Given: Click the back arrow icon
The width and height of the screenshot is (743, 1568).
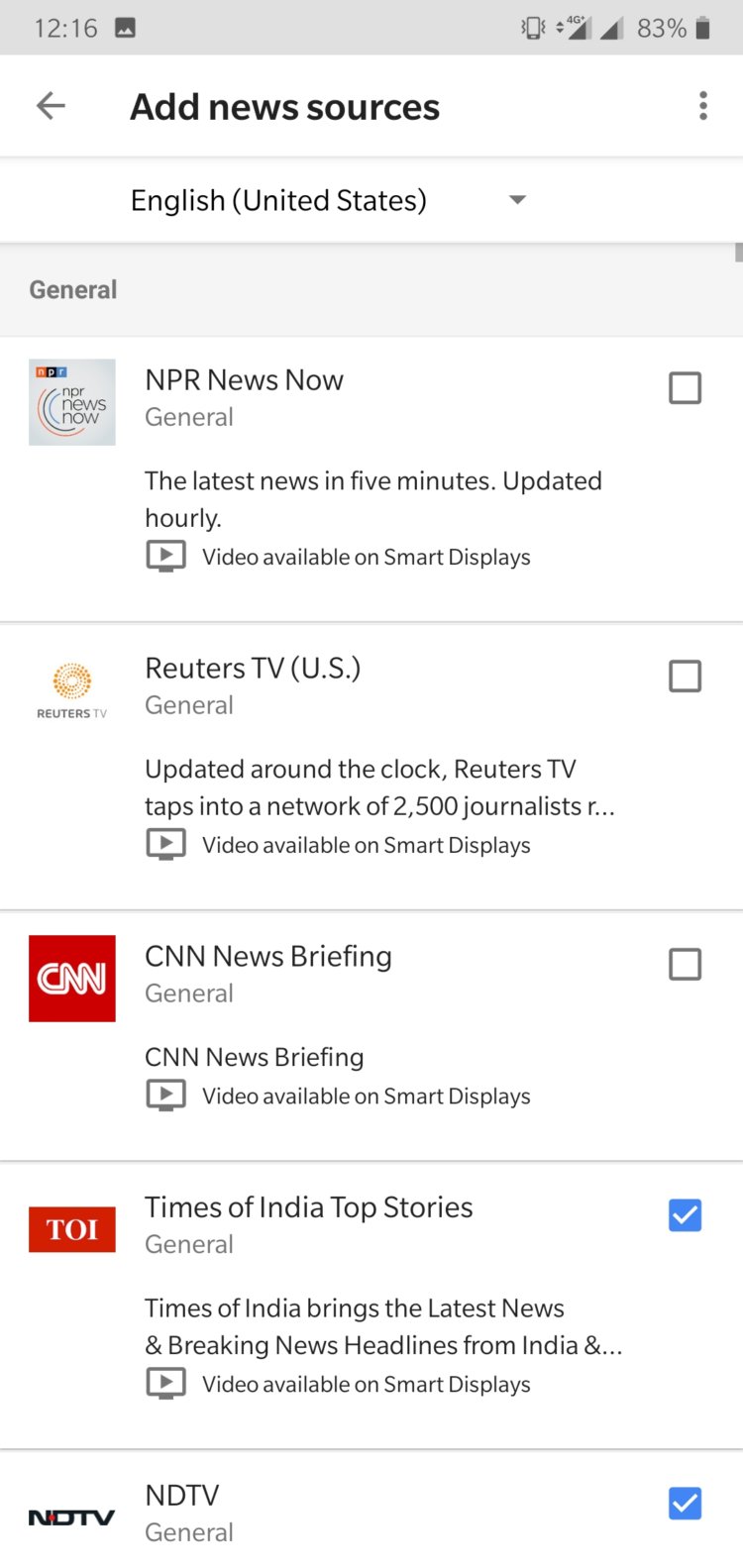Looking at the screenshot, I should point(50,105).
